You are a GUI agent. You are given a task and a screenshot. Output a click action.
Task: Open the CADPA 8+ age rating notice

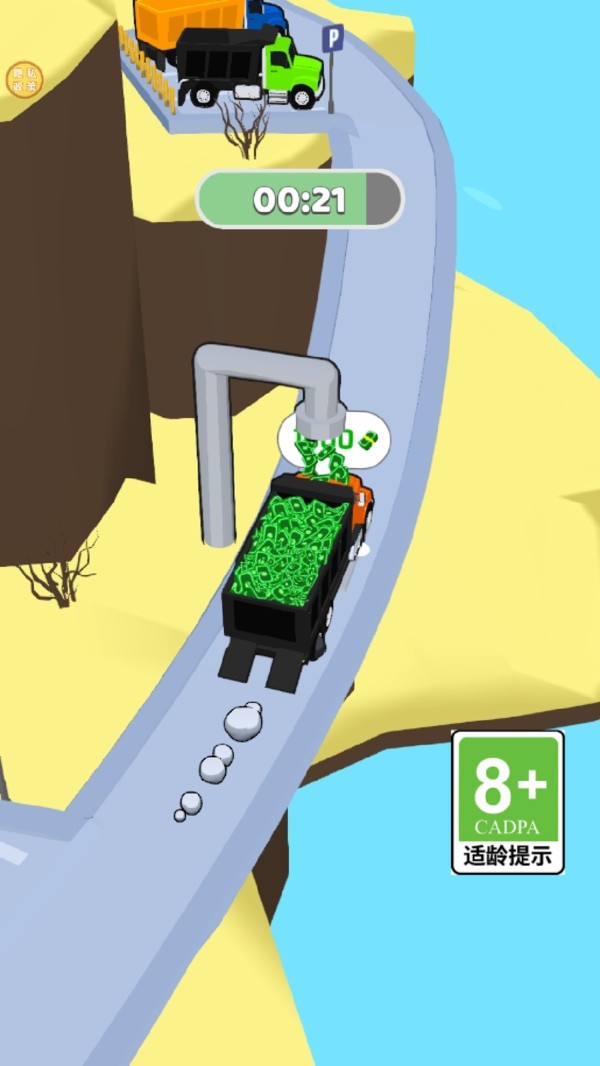(x=508, y=802)
